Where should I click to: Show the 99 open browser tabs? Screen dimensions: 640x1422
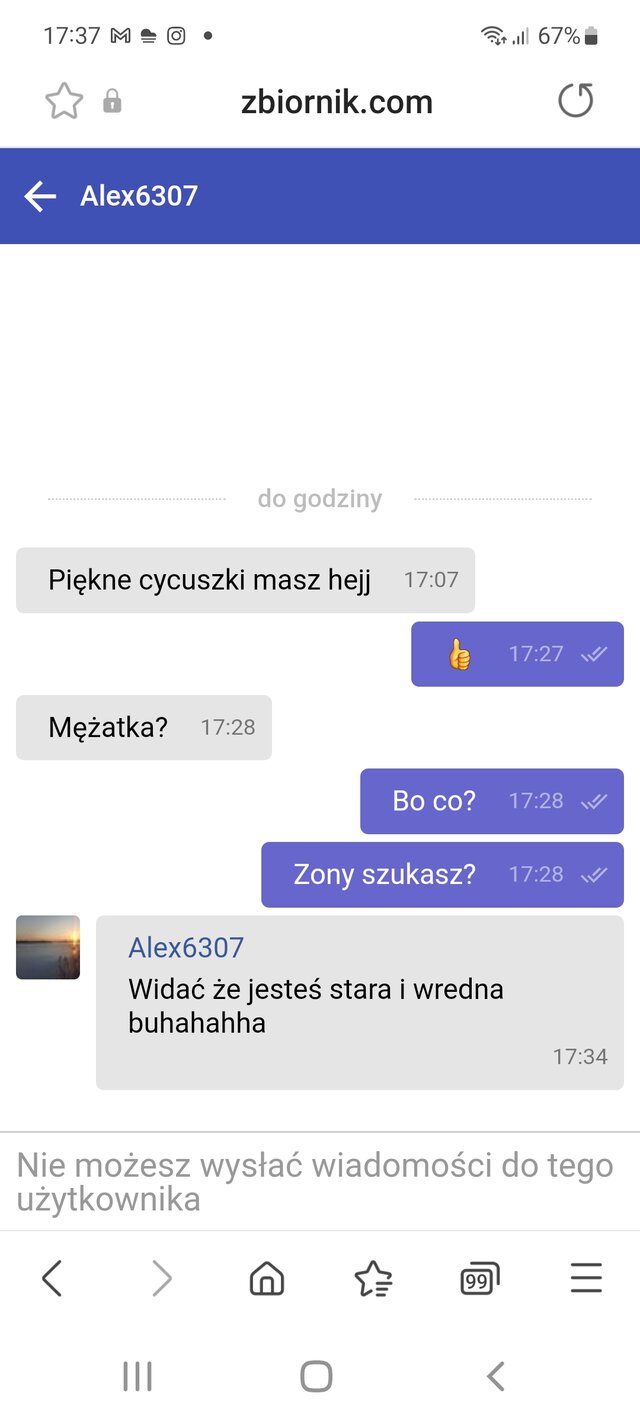(x=479, y=1278)
